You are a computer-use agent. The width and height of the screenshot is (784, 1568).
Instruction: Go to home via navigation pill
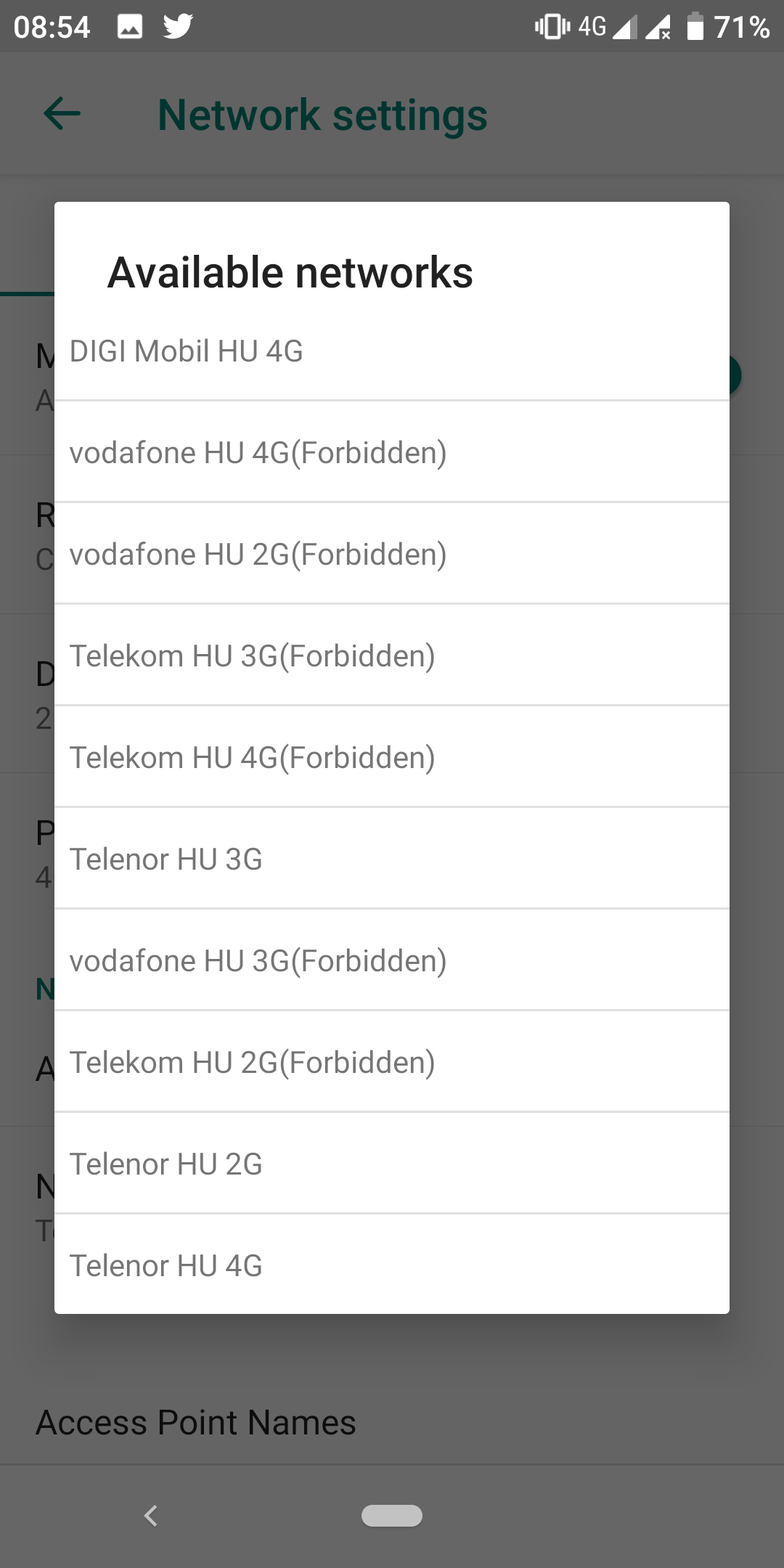(x=392, y=1516)
